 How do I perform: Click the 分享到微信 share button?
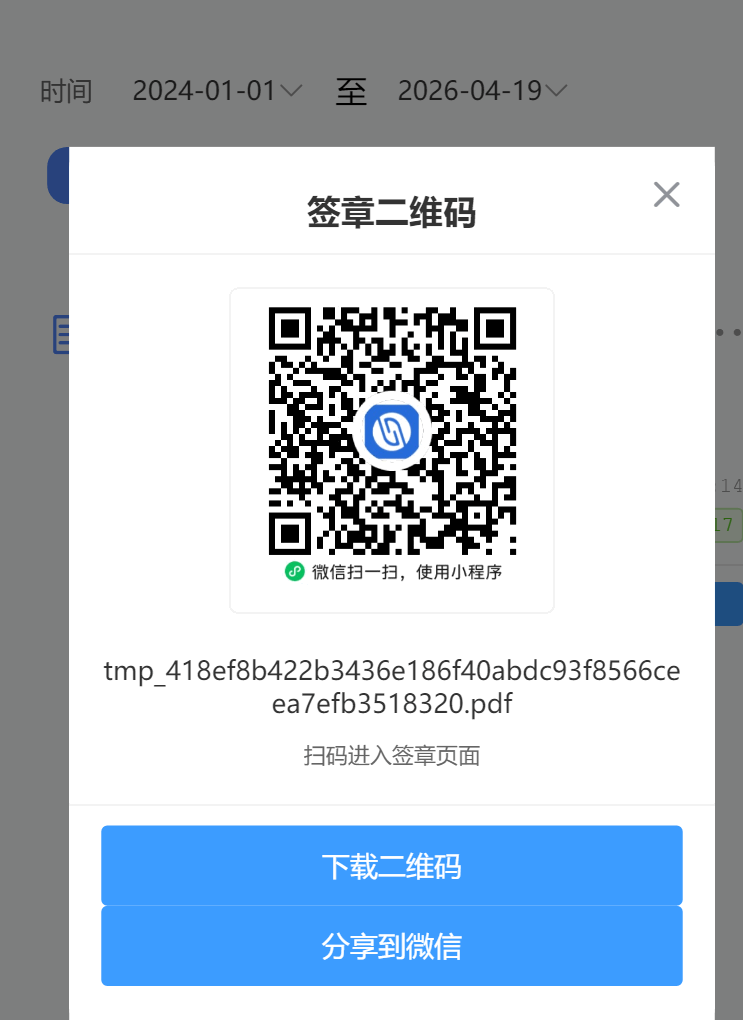click(x=392, y=945)
